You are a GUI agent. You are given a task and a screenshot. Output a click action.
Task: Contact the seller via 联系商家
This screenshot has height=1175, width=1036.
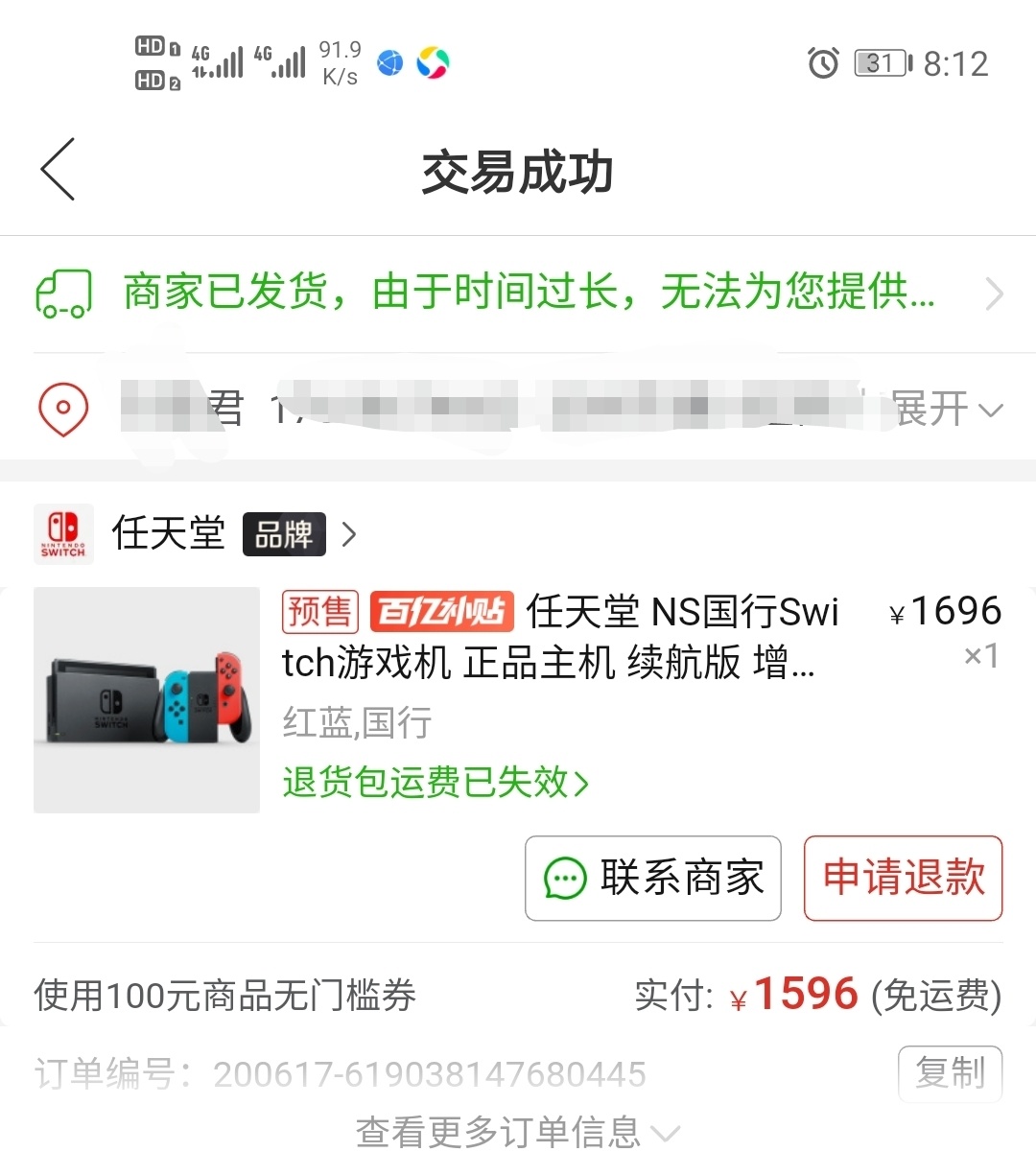tap(653, 879)
